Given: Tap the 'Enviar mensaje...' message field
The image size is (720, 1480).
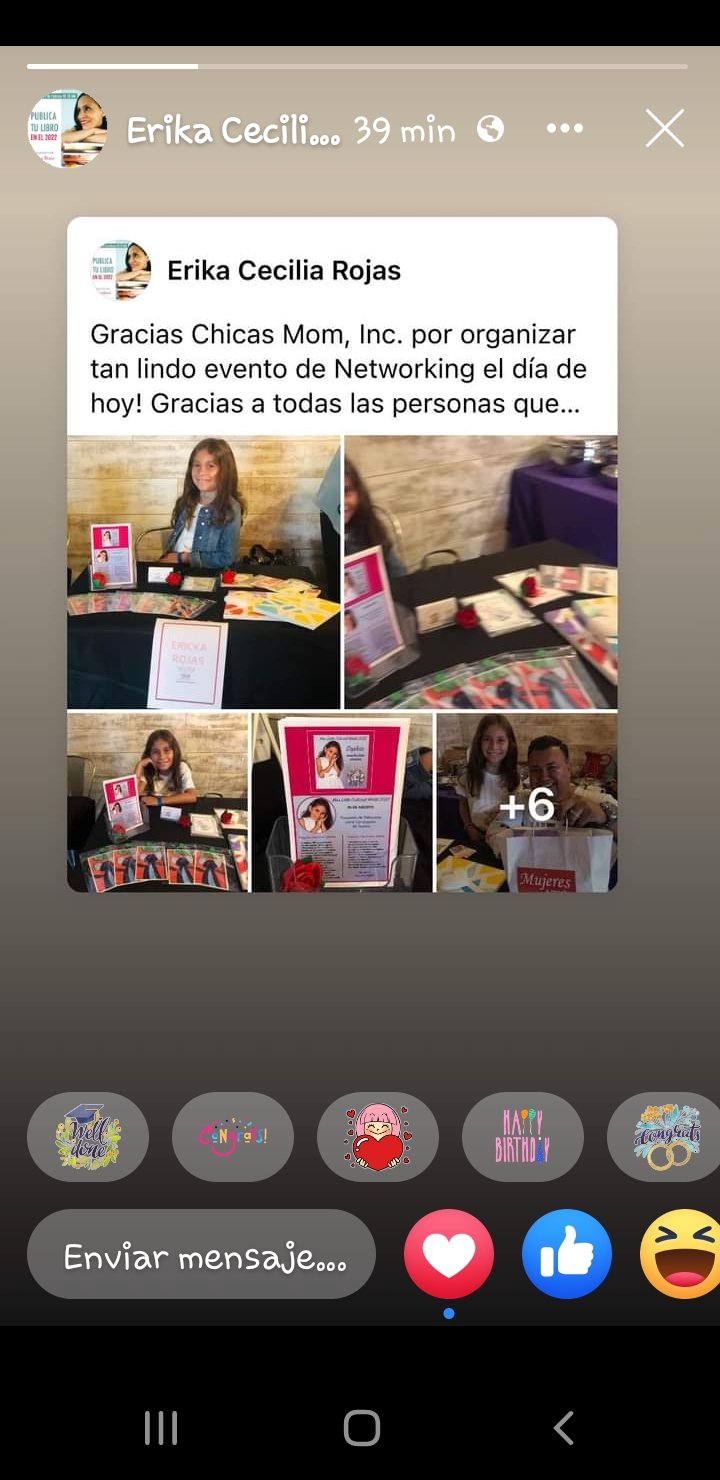Looking at the screenshot, I should 202,1254.
